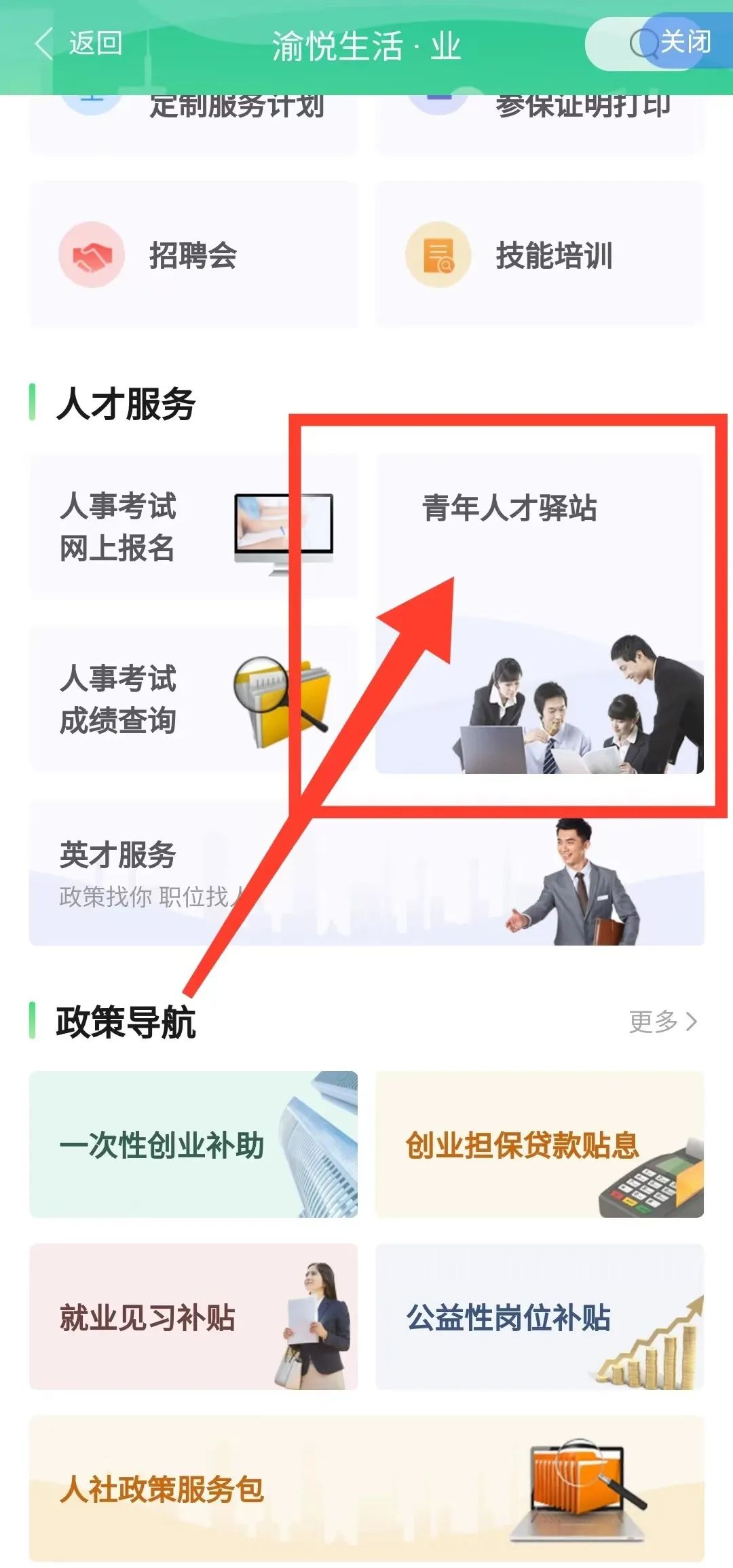Open 人社政策服务包 banner
Viewport: 733px width, 1568px height.
point(366,1489)
